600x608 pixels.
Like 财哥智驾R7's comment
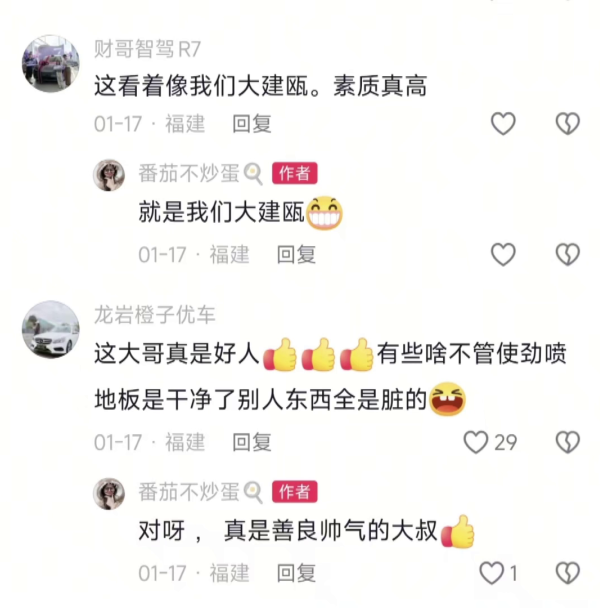click(503, 124)
